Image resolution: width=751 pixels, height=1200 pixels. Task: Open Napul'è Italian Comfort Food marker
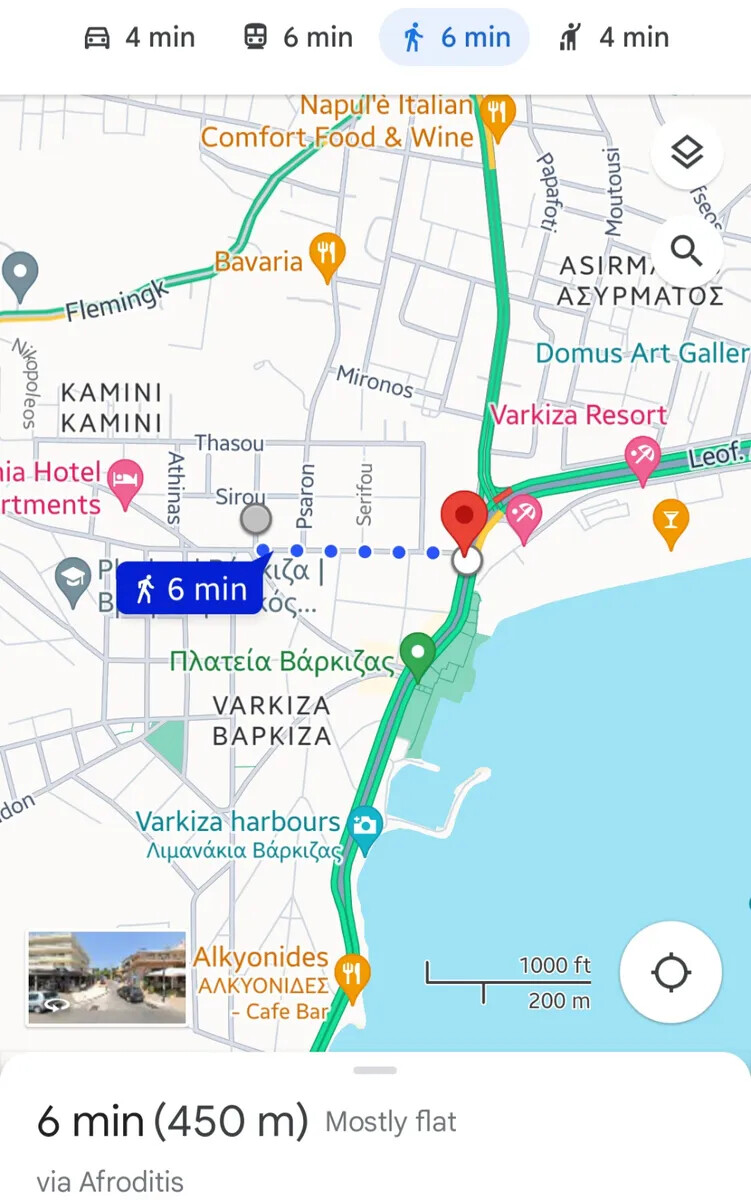[496, 115]
